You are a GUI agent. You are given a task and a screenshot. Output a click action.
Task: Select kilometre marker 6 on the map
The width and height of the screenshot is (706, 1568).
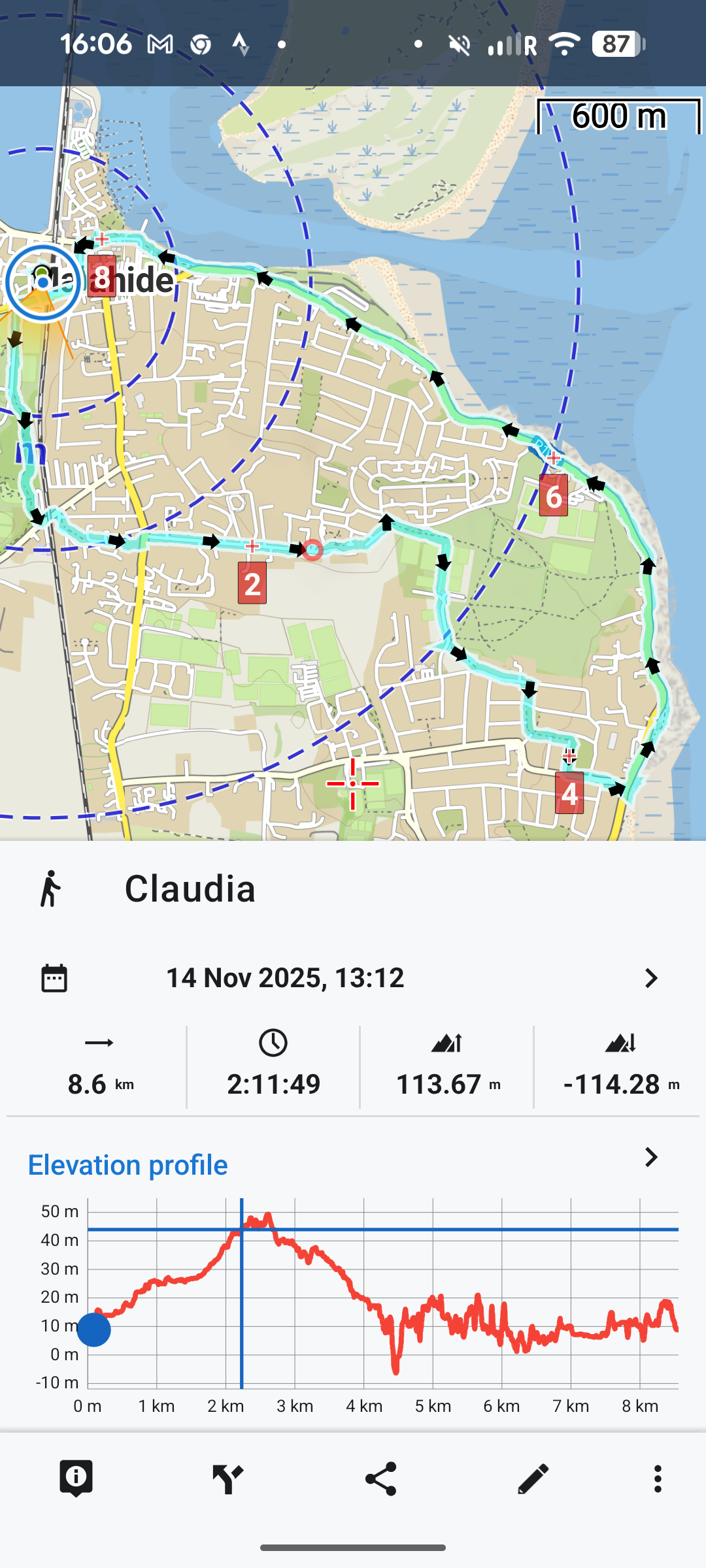click(553, 496)
